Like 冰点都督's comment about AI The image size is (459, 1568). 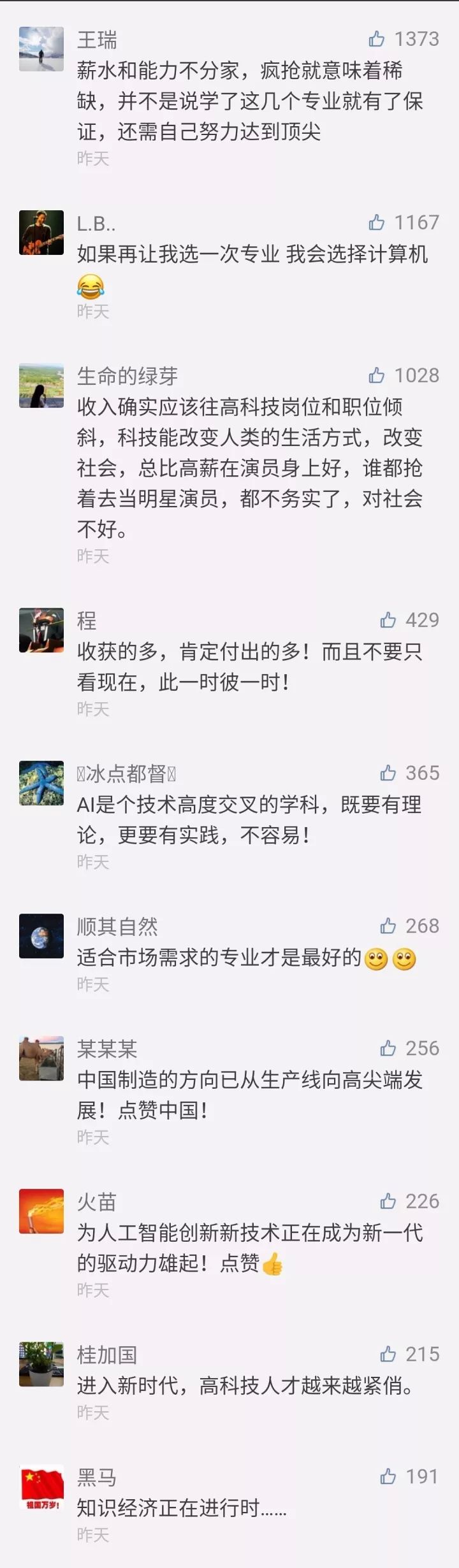(388, 773)
